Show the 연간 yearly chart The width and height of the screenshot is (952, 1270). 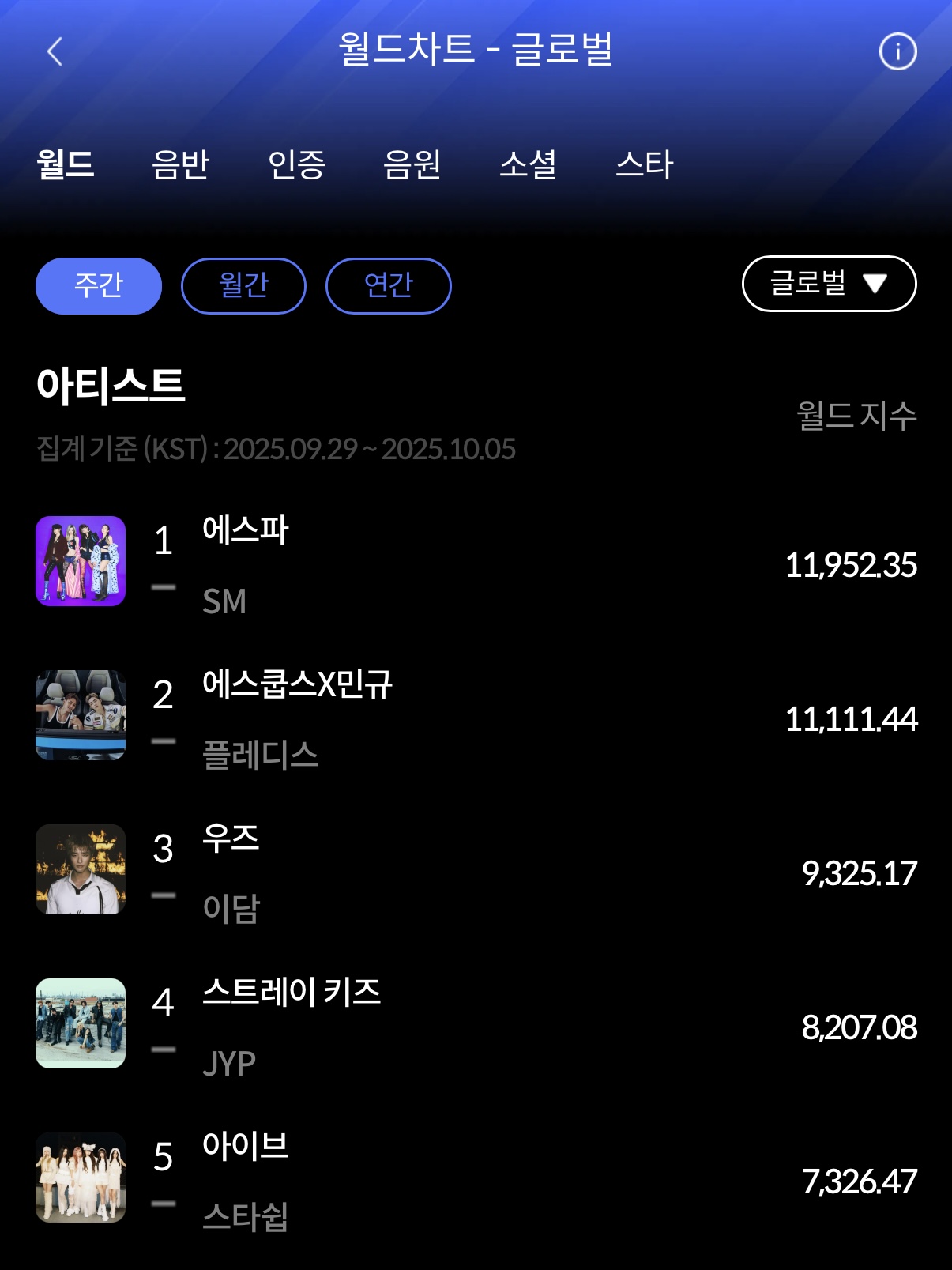(388, 285)
